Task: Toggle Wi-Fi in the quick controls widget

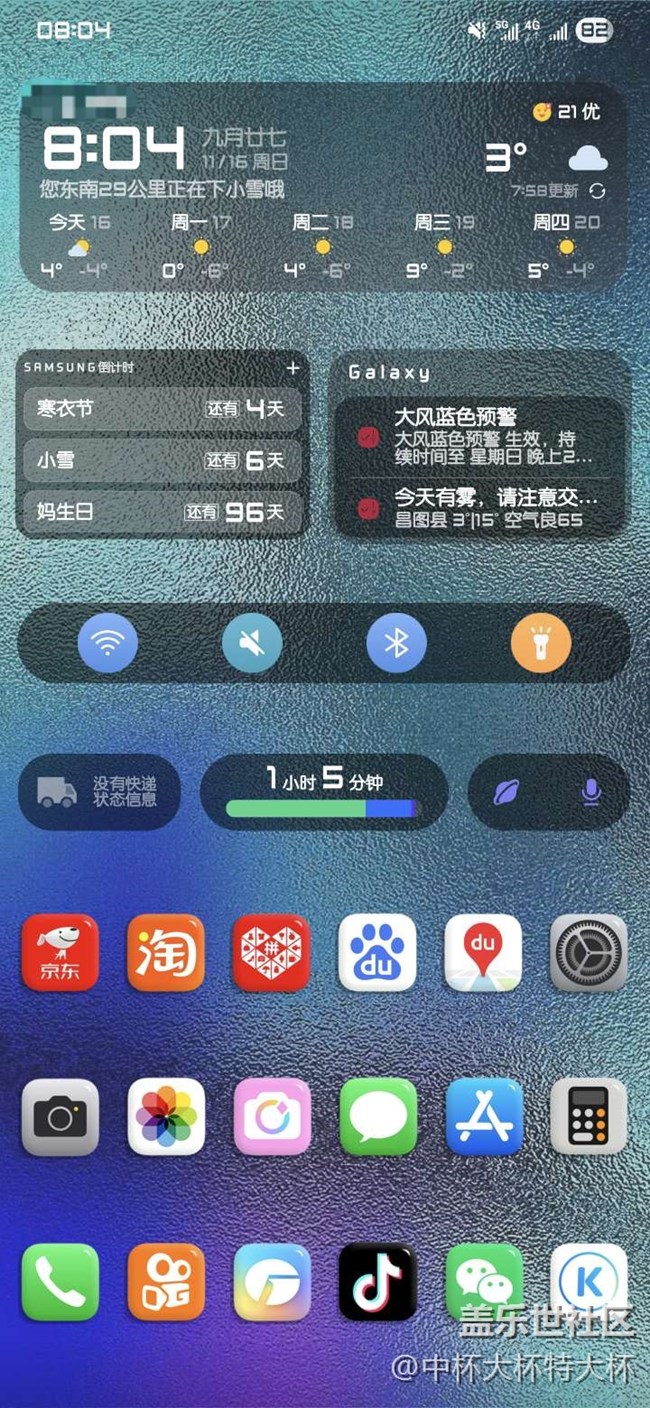Action: (108, 642)
